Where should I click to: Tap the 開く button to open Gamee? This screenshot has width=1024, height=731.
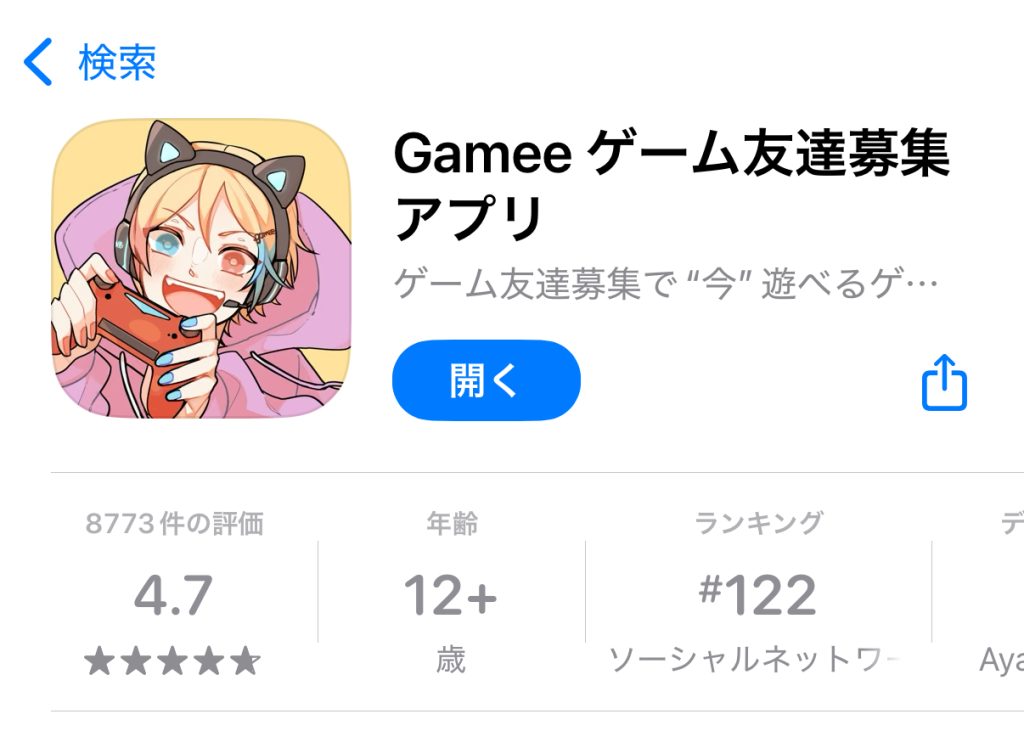point(486,380)
